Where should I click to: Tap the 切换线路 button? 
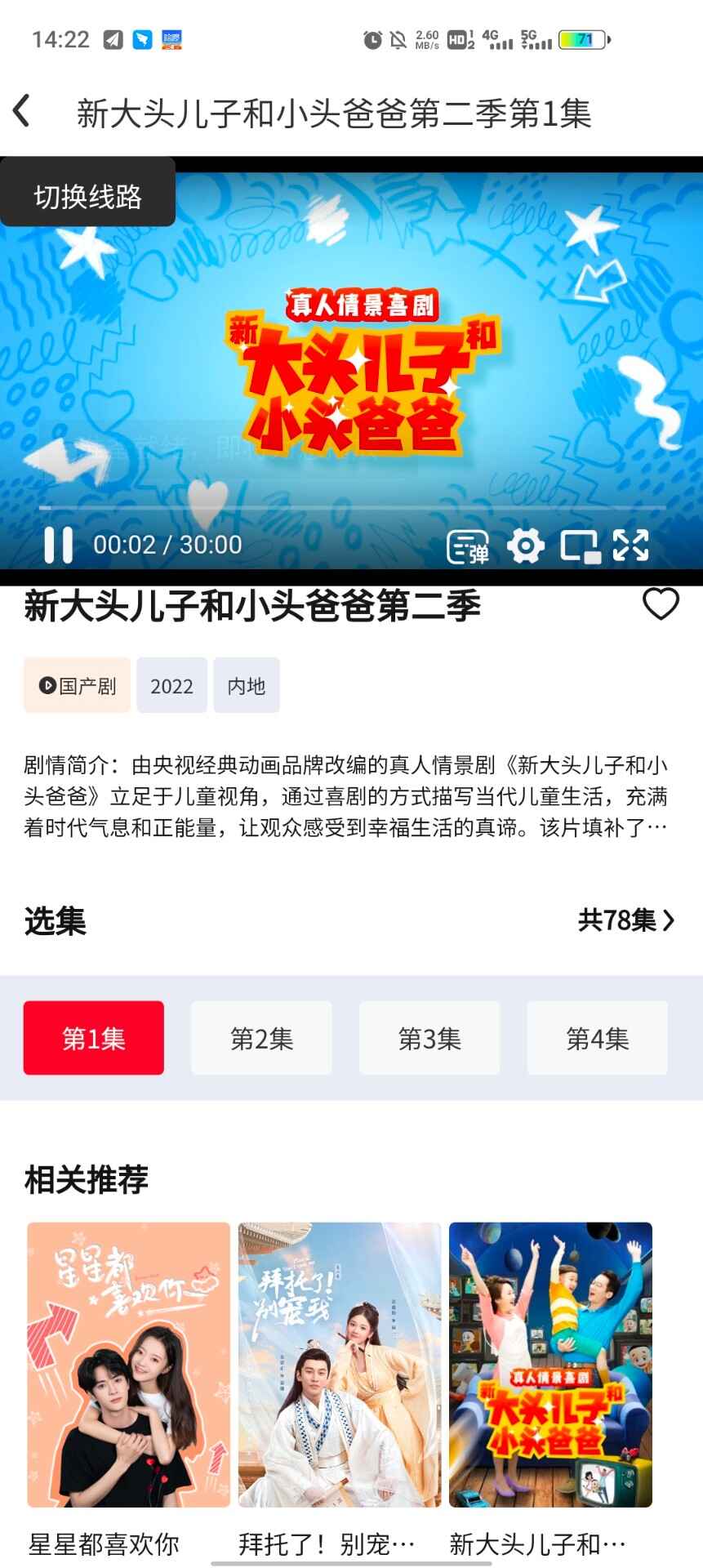(87, 196)
